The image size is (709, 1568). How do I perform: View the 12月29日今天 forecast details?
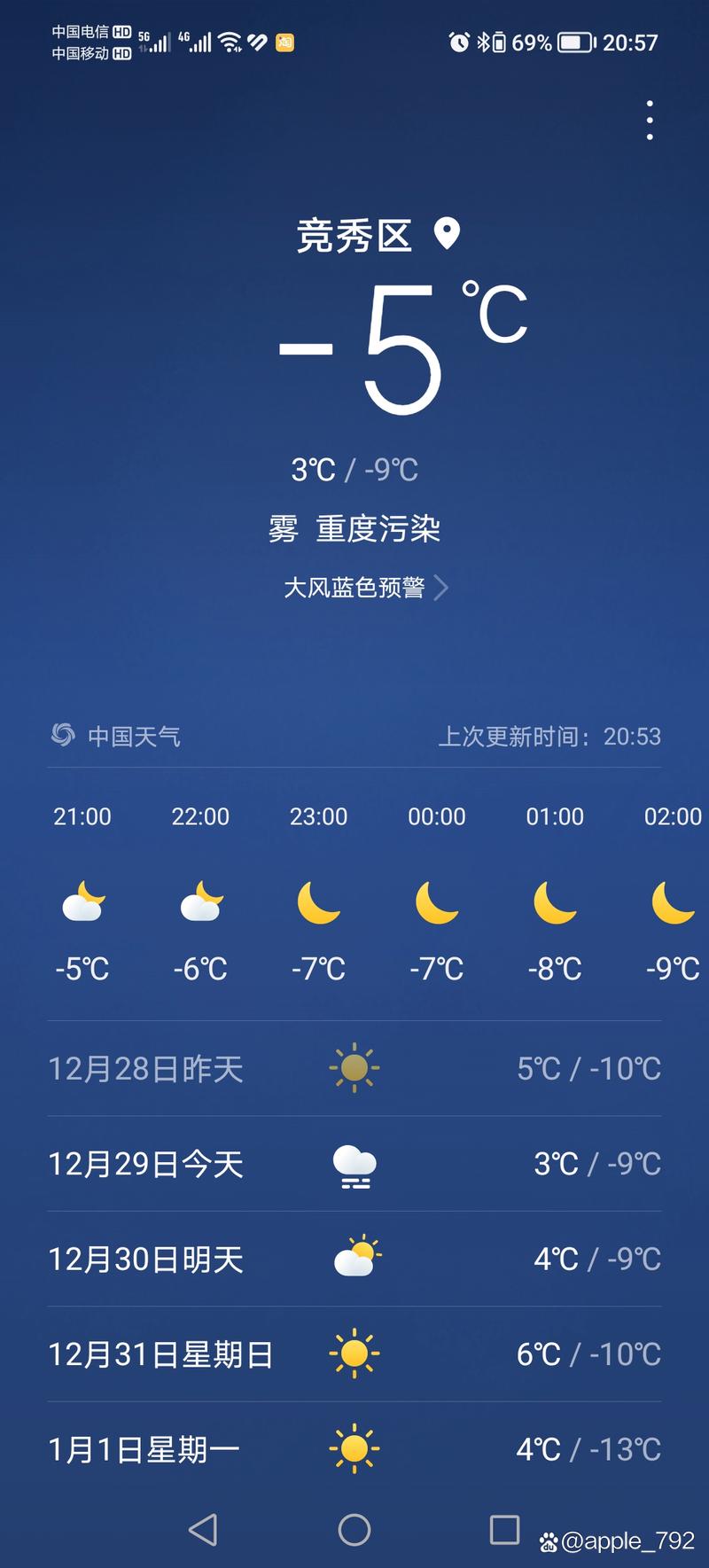coord(354,1164)
